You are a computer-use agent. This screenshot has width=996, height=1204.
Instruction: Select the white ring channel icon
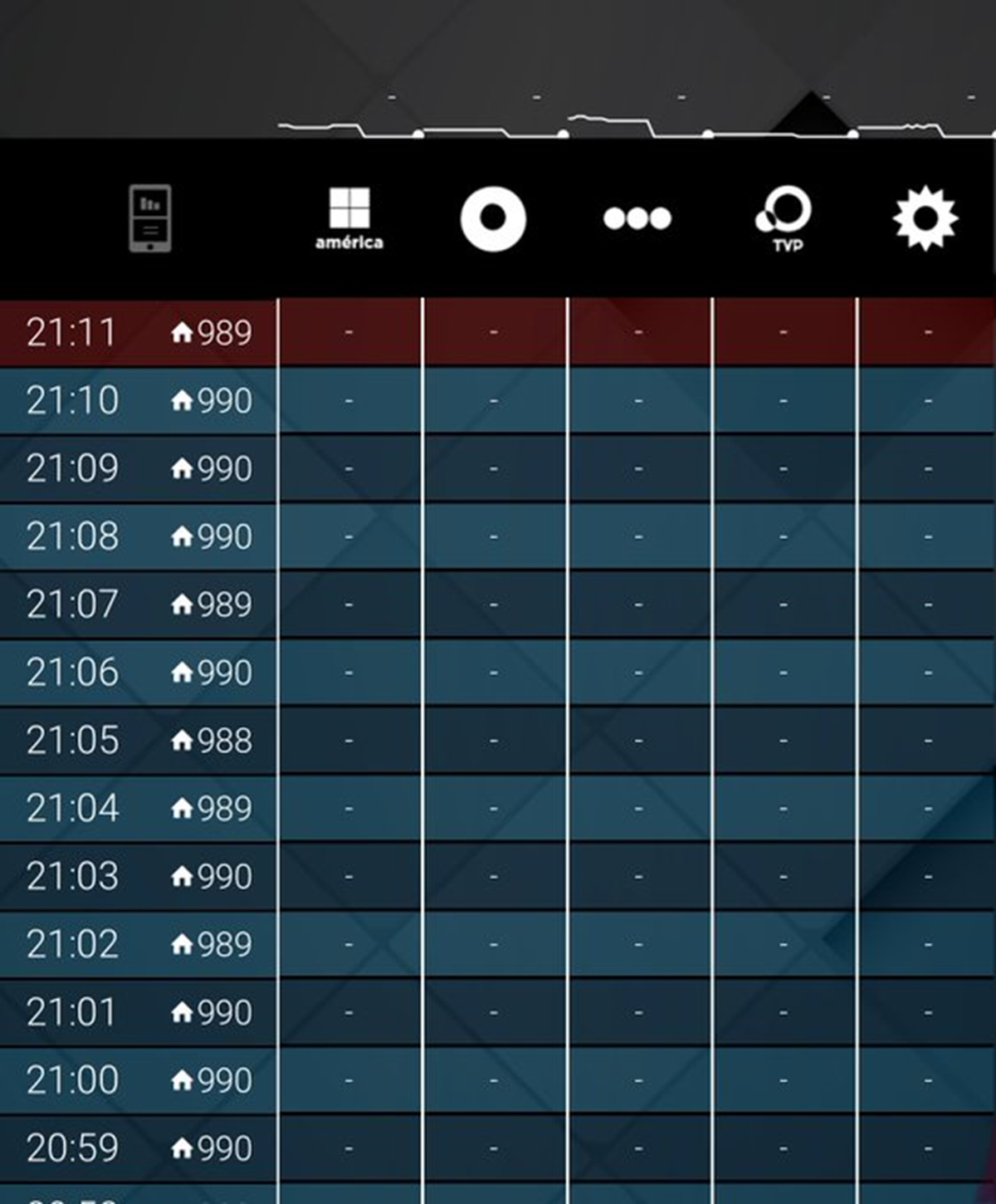(x=494, y=218)
